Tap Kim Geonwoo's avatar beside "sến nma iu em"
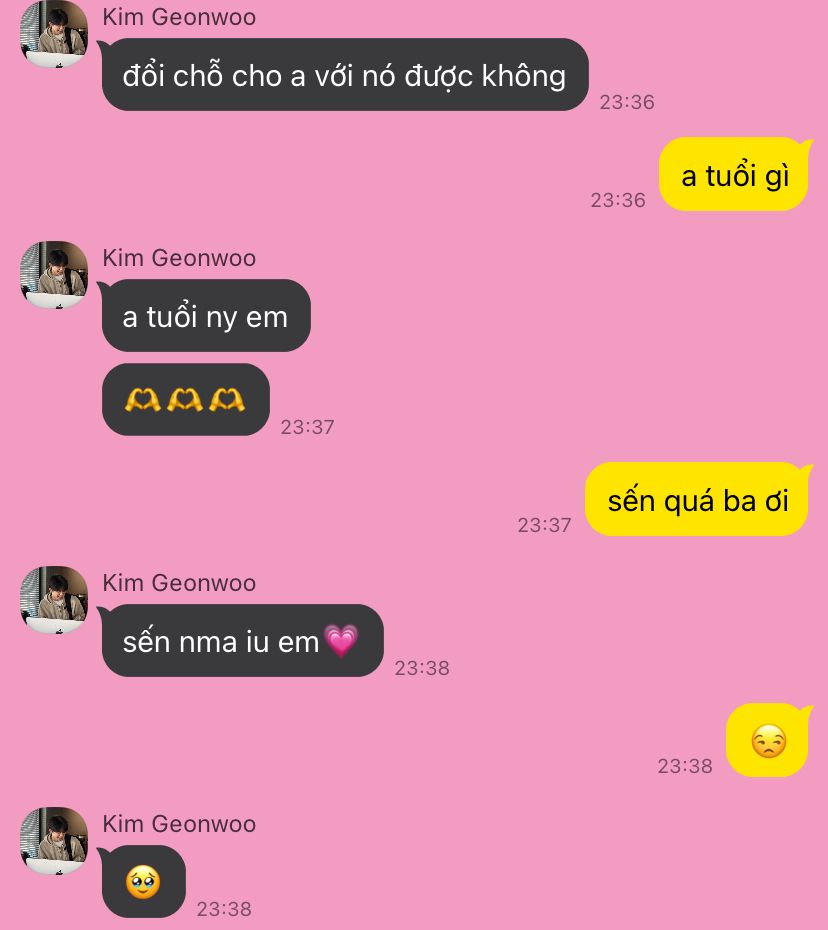Viewport: 828px width, 930px height. pos(53,599)
